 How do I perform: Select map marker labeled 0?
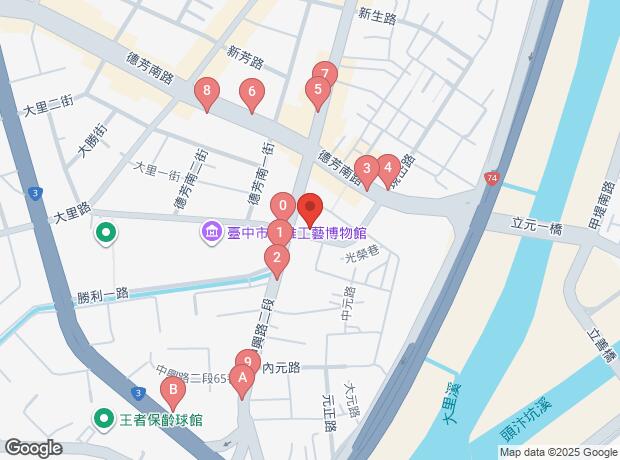pos(283,206)
